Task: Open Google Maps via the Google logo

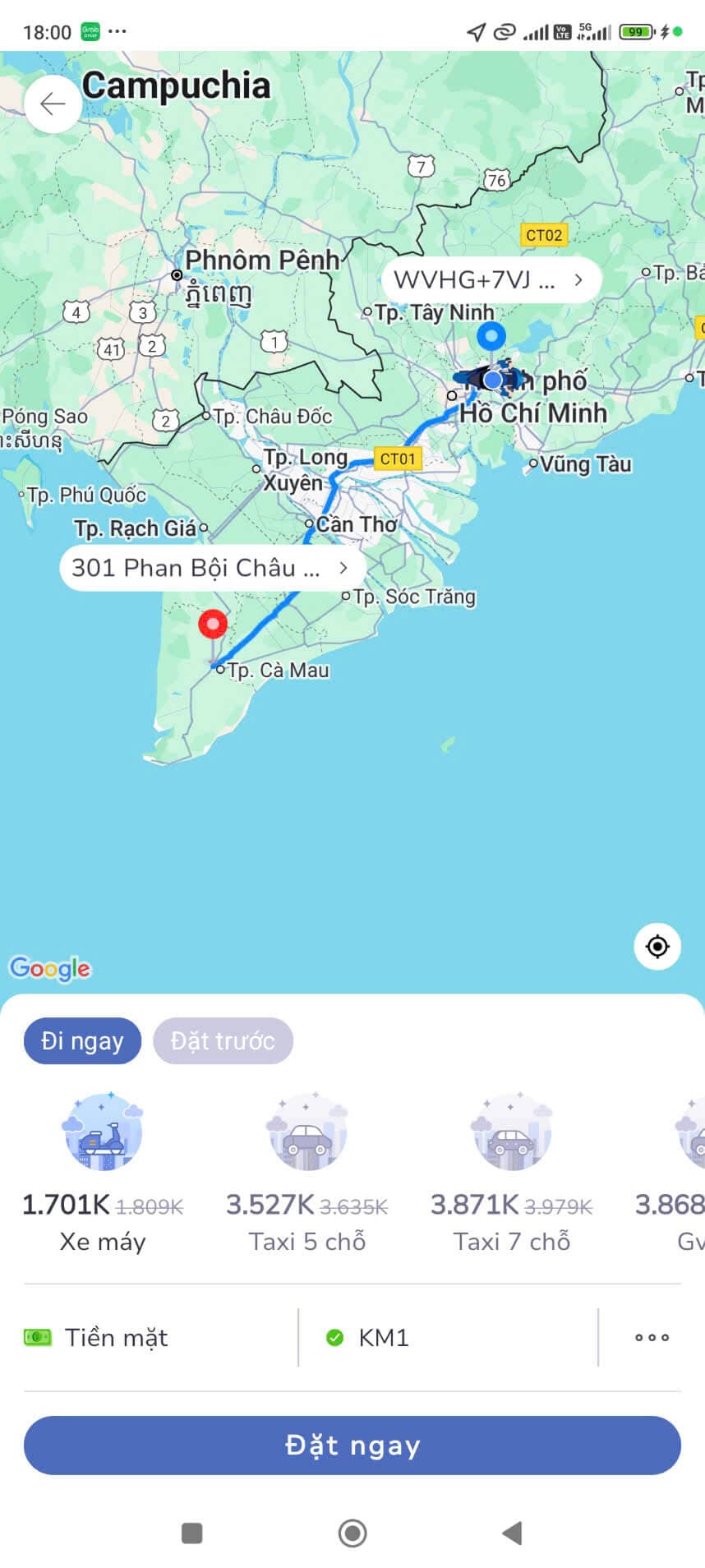Action: coord(49,970)
